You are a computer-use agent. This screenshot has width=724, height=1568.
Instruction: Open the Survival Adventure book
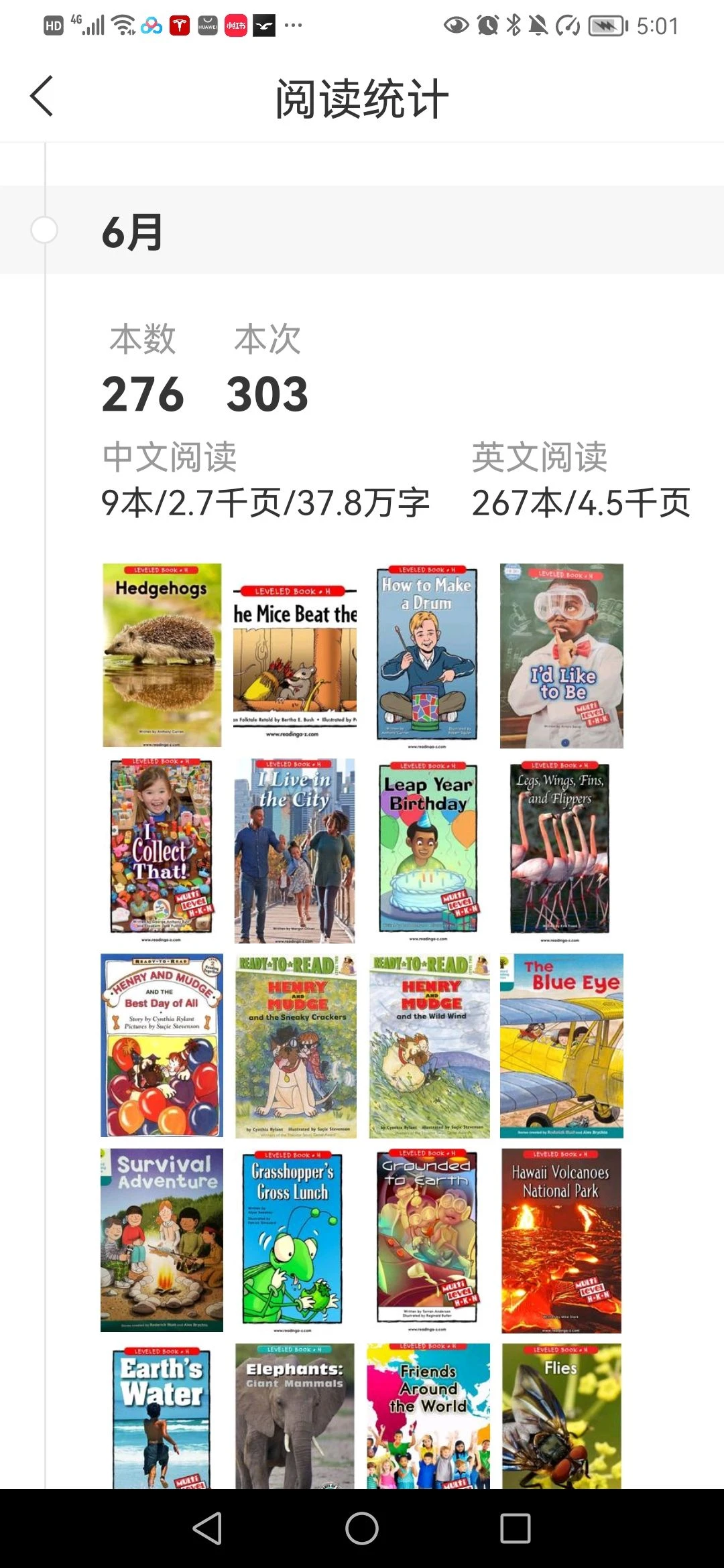(162, 1240)
